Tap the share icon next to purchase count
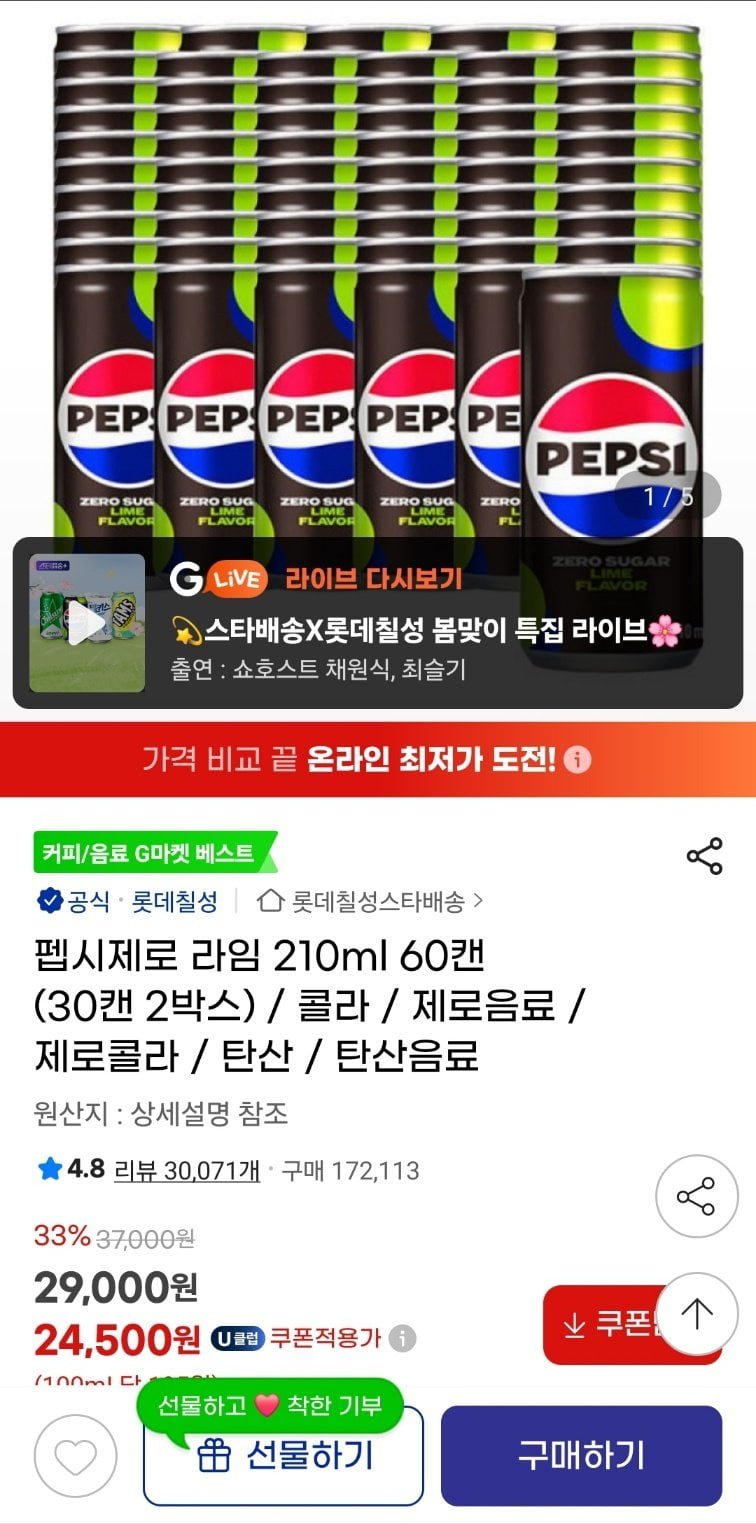The image size is (756, 1524). point(696,1197)
